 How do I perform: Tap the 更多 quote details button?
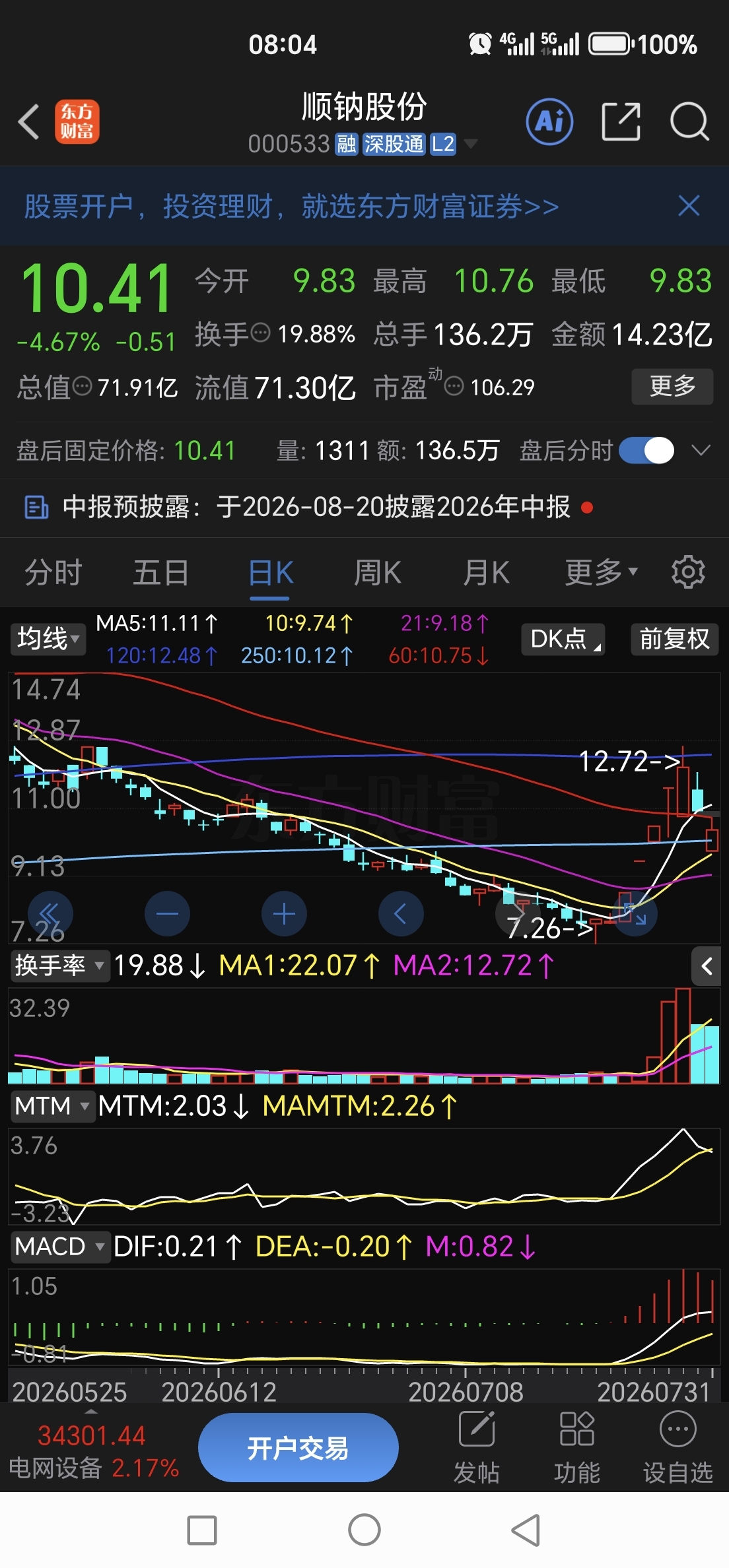click(x=672, y=386)
